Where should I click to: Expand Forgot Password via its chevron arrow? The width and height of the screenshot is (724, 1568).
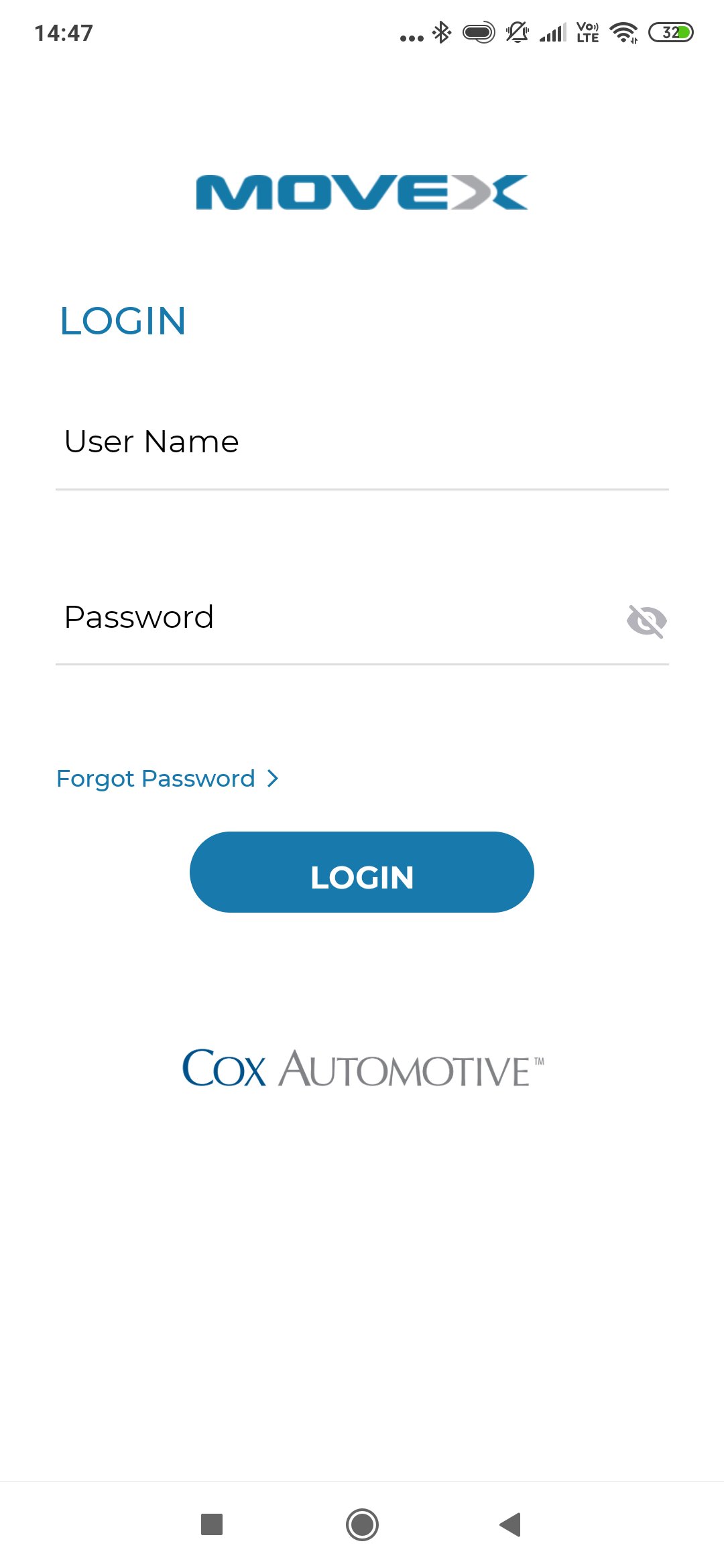(274, 778)
